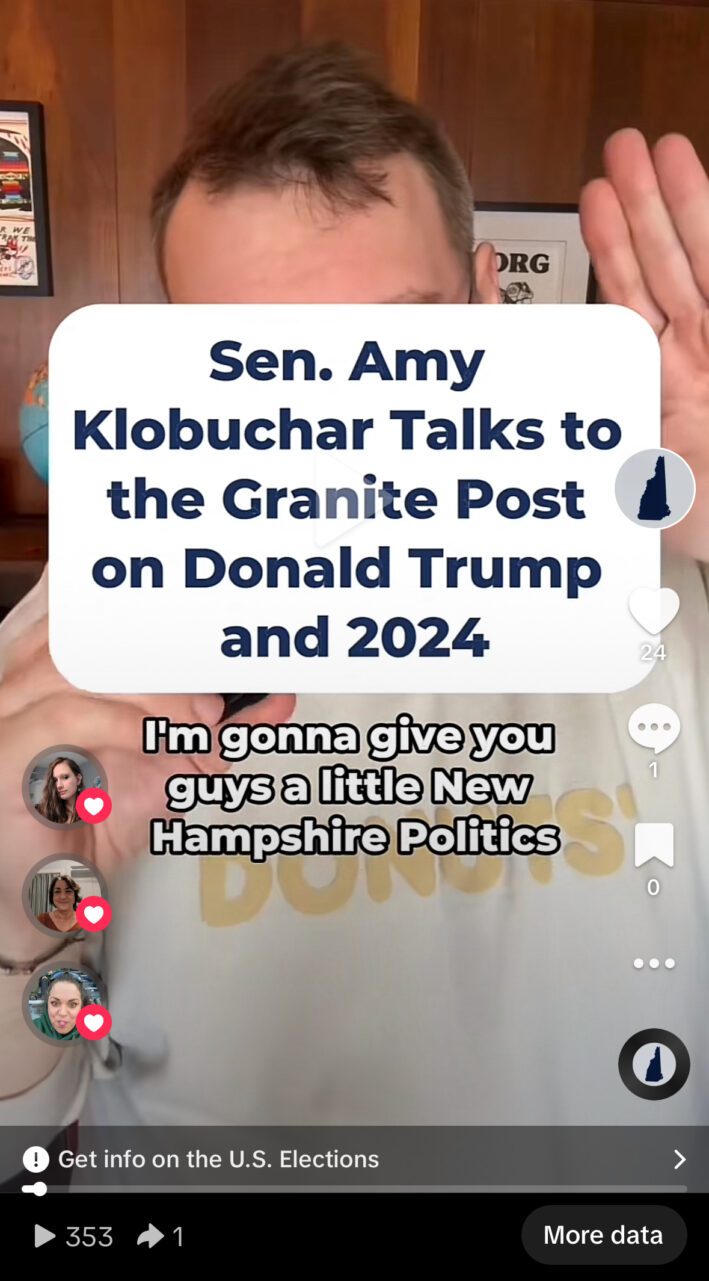Screen dimensions: 709x1281
Task: Play the paused video
Action: pos(342,502)
